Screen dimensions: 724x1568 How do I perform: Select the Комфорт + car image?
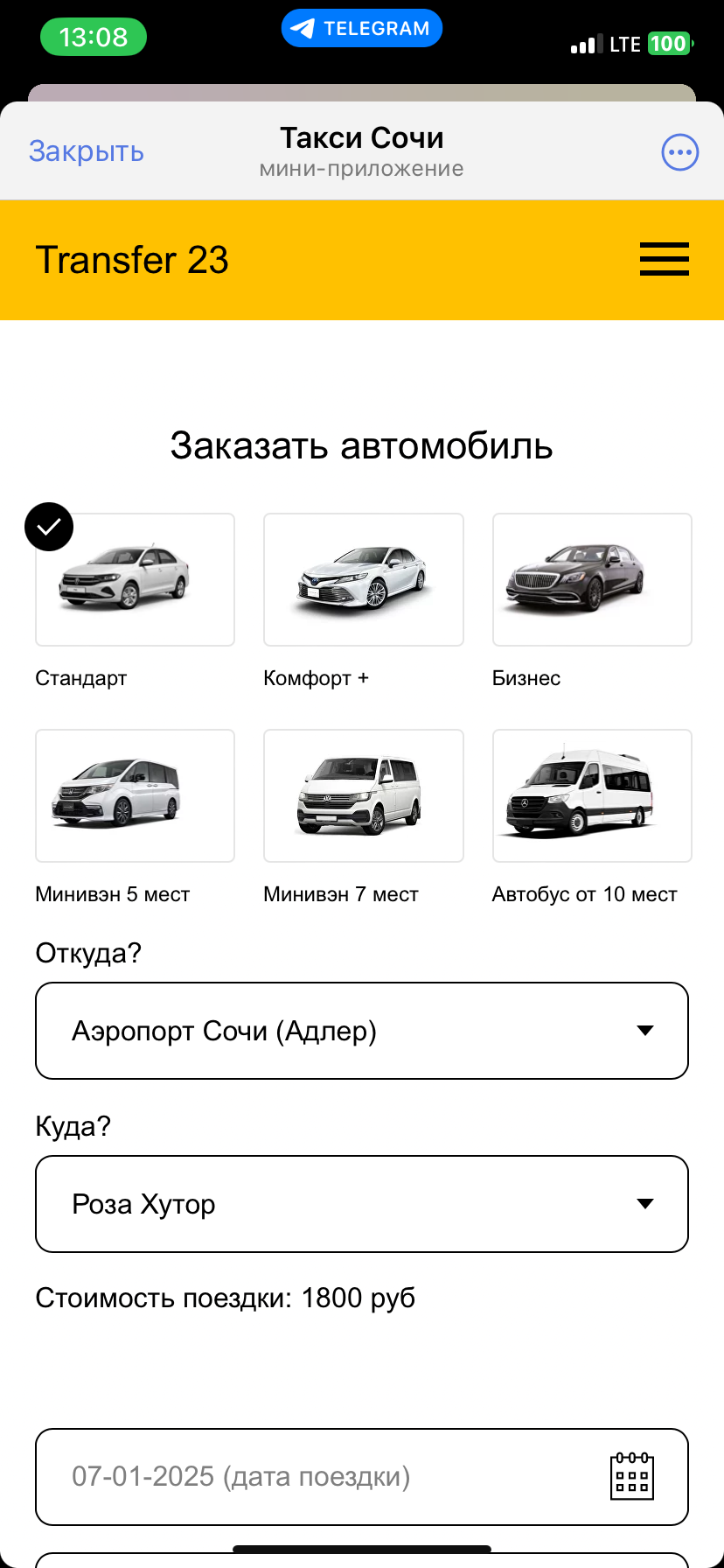tap(363, 579)
